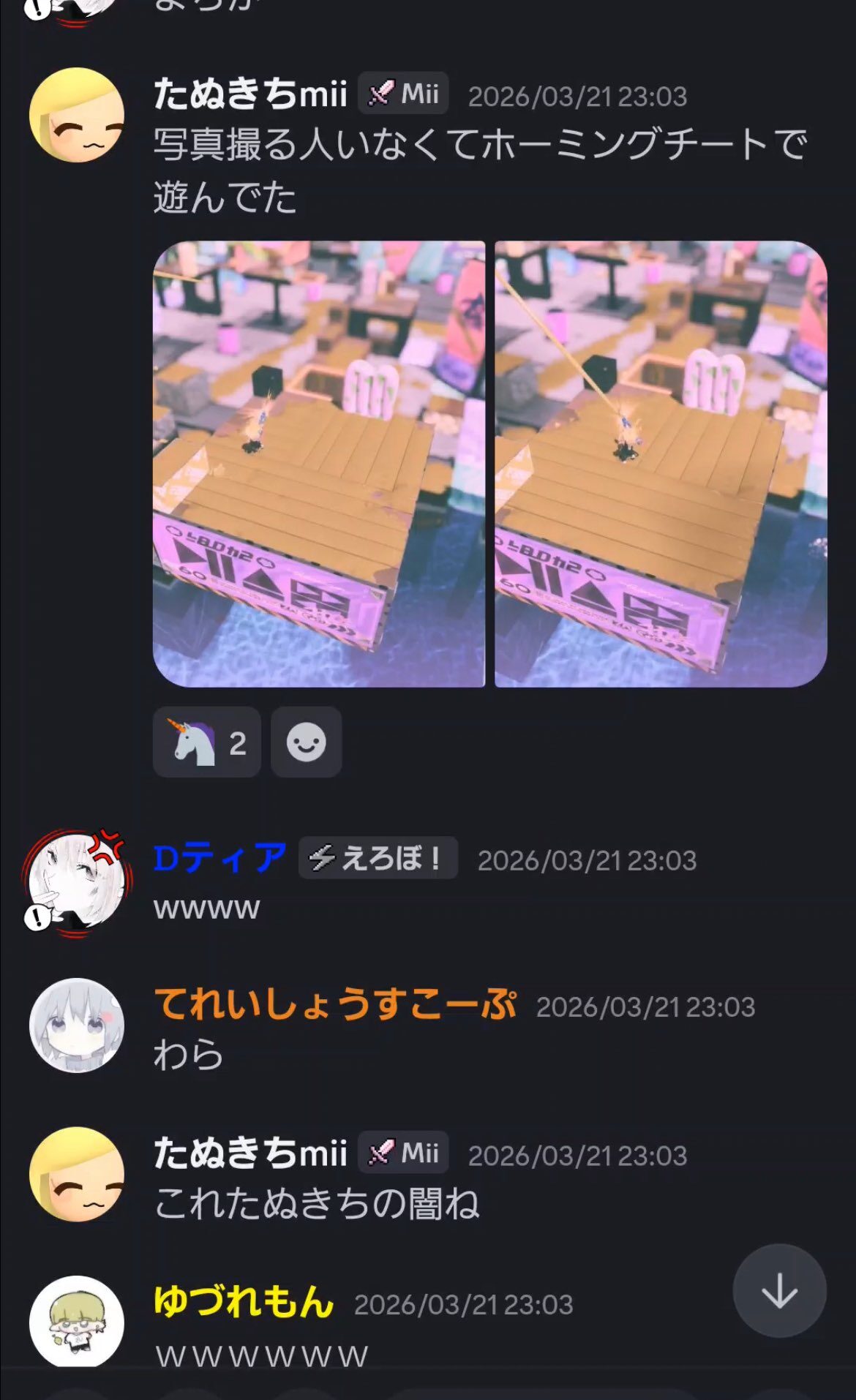Viewport: 856px width, 1400px height.
Task: Tap the unicorn reaction with count 2
Action: (206, 742)
